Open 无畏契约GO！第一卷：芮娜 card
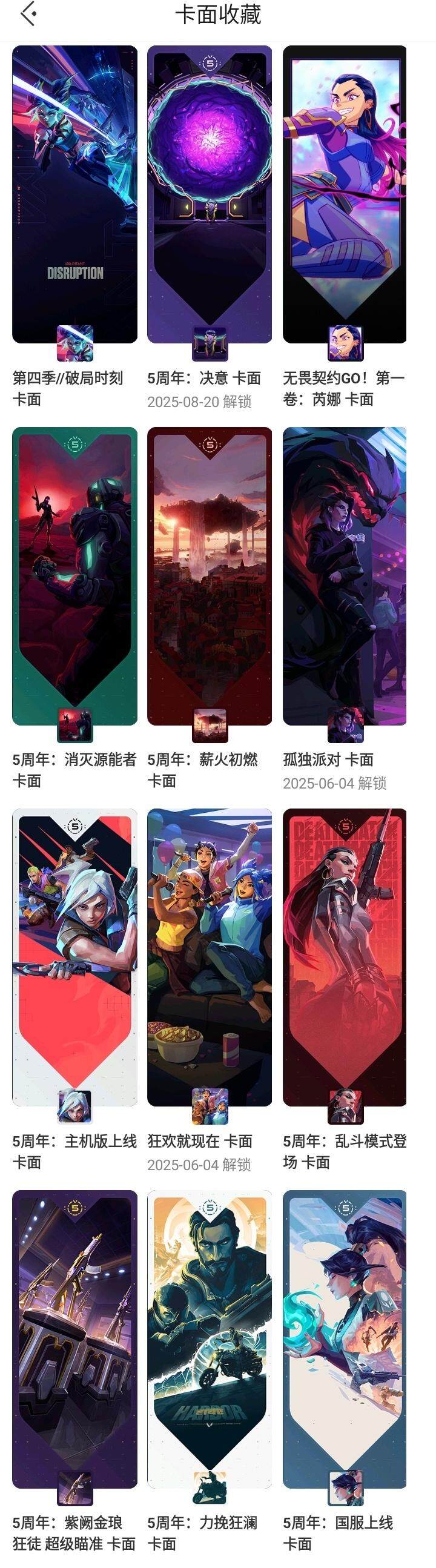The image size is (436, 1568). 345,195
